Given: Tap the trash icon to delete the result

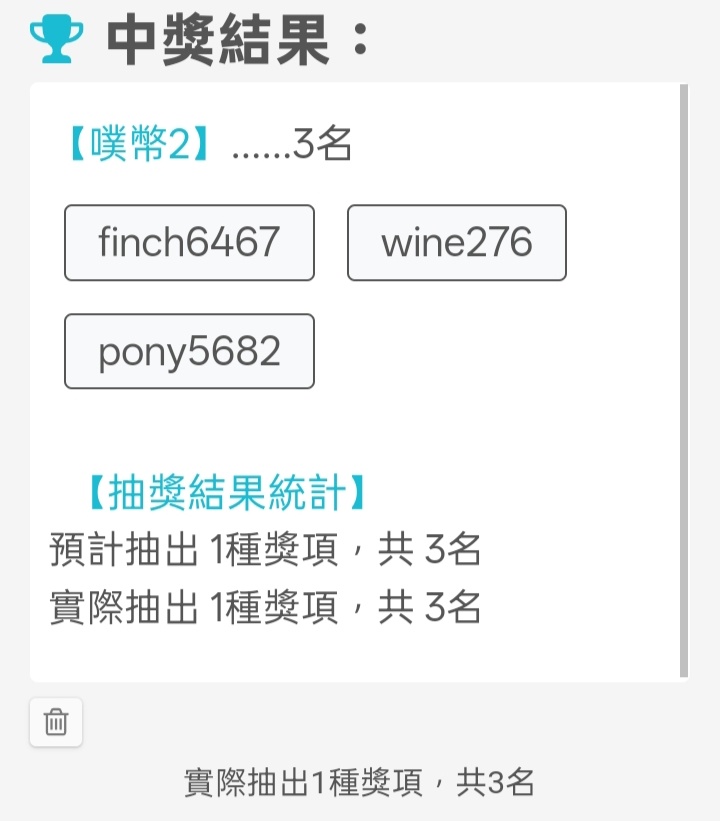Looking at the screenshot, I should pos(56,722).
